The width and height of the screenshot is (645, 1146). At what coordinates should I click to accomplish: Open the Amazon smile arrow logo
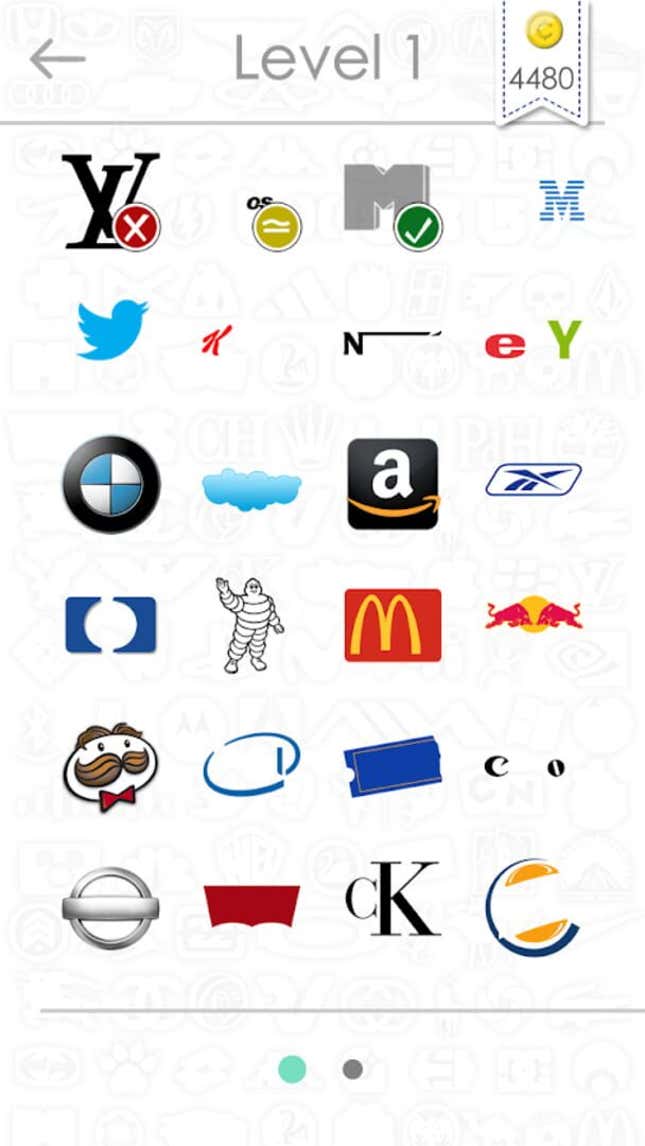coord(392,484)
